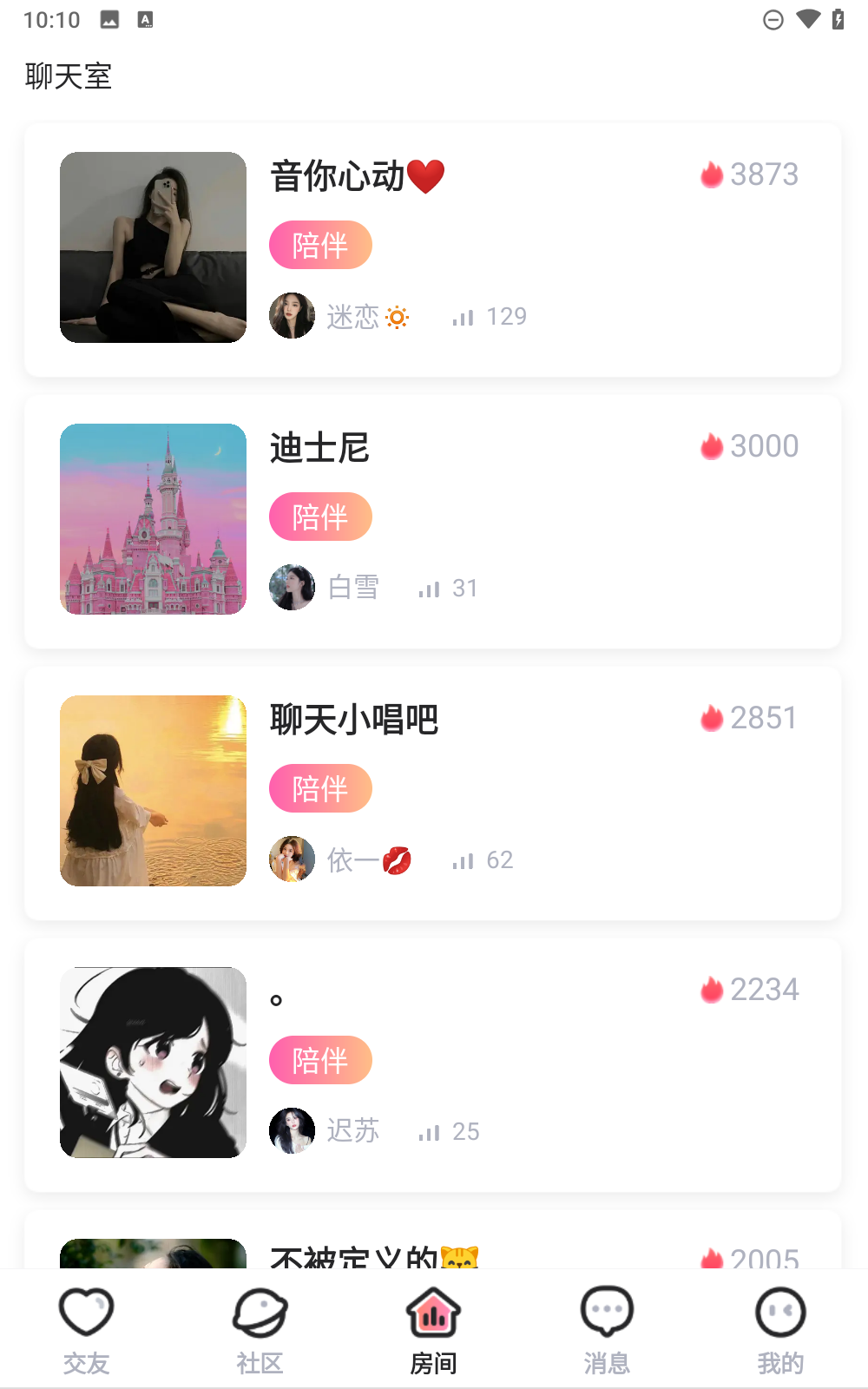Join the room hosted by 迟苏
The width and height of the screenshot is (868, 1389).
(433, 1064)
